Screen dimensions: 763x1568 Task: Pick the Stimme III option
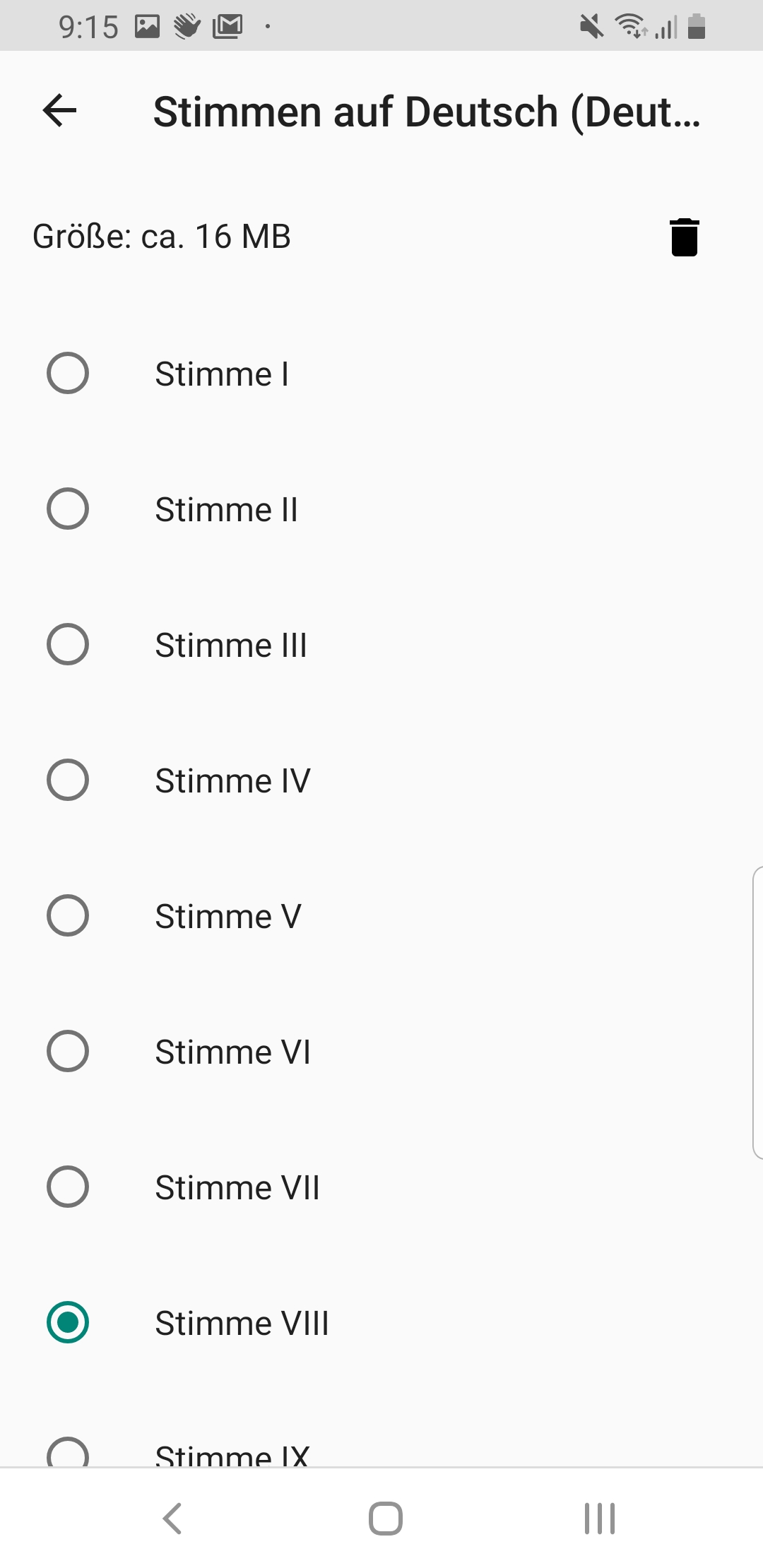click(x=68, y=645)
